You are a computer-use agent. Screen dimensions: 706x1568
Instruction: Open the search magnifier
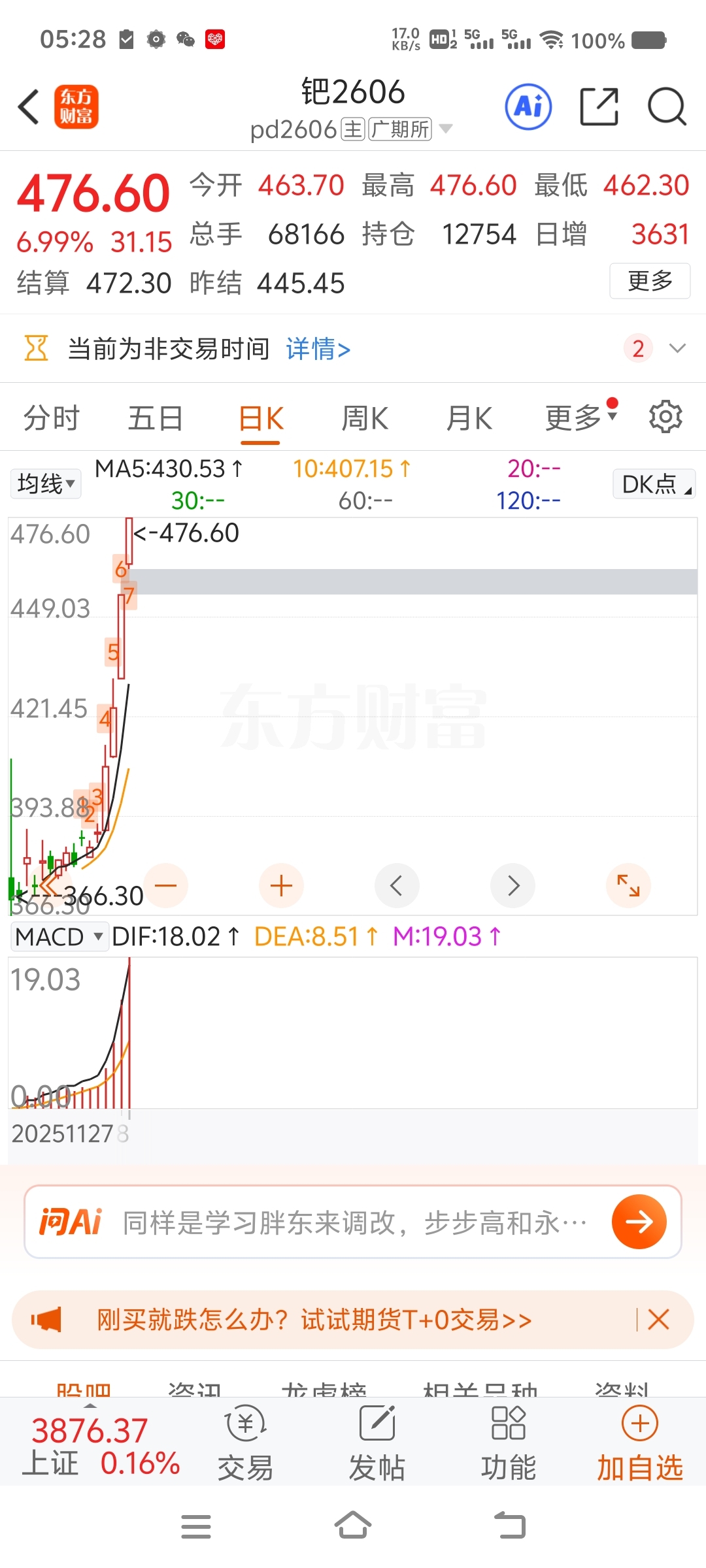click(667, 106)
